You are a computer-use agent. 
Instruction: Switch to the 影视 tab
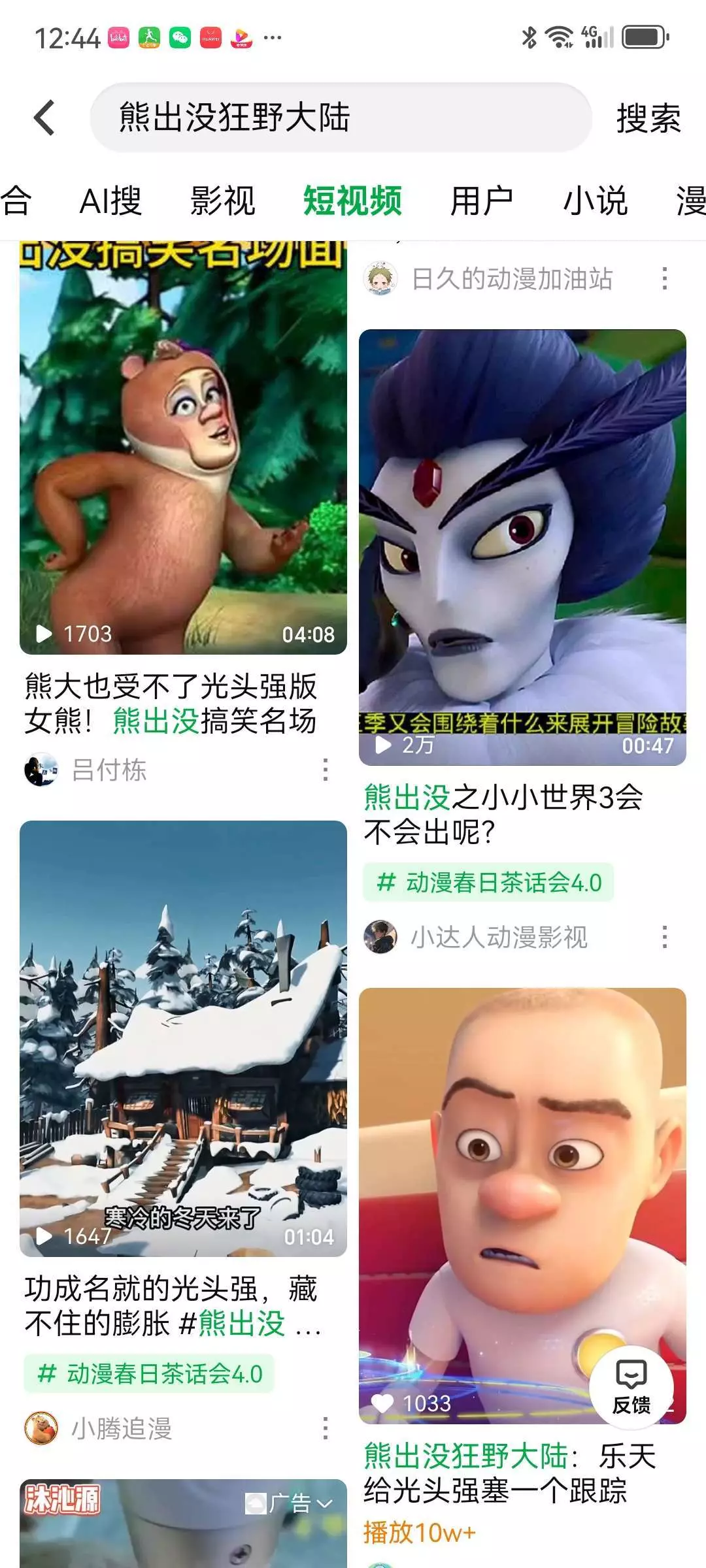[223, 200]
